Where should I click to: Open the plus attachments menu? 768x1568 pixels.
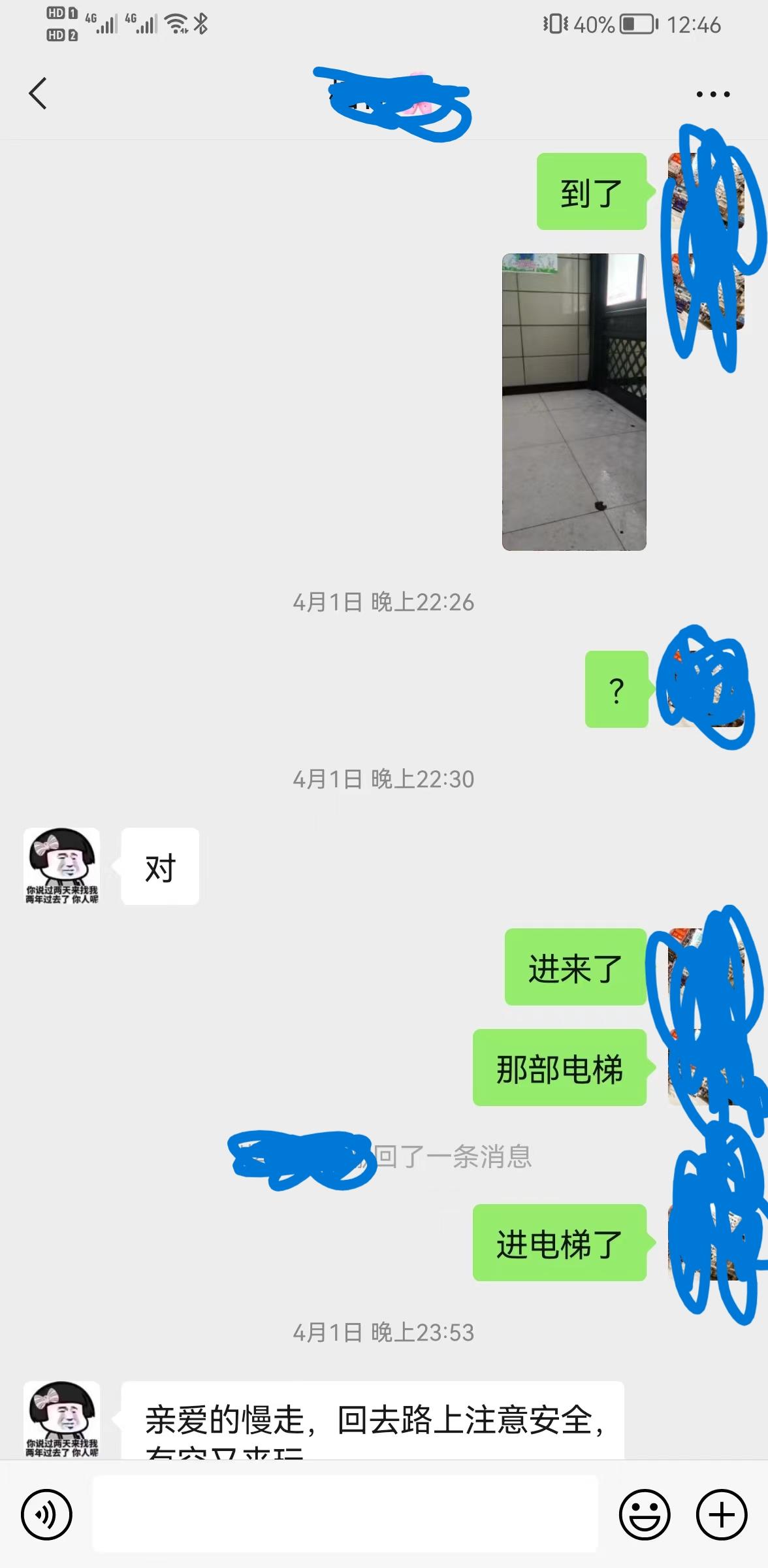[x=721, y=1514]
